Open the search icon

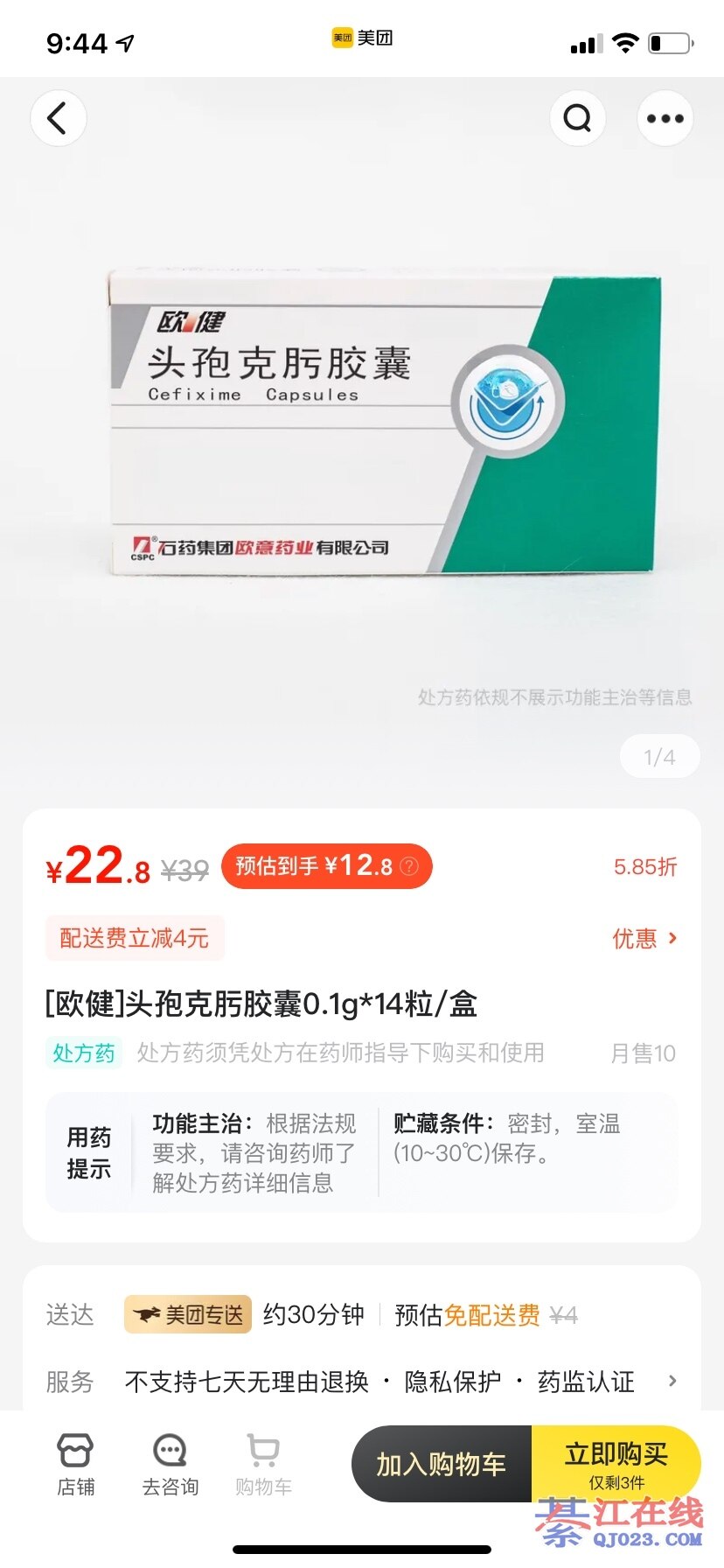[578, 118]
